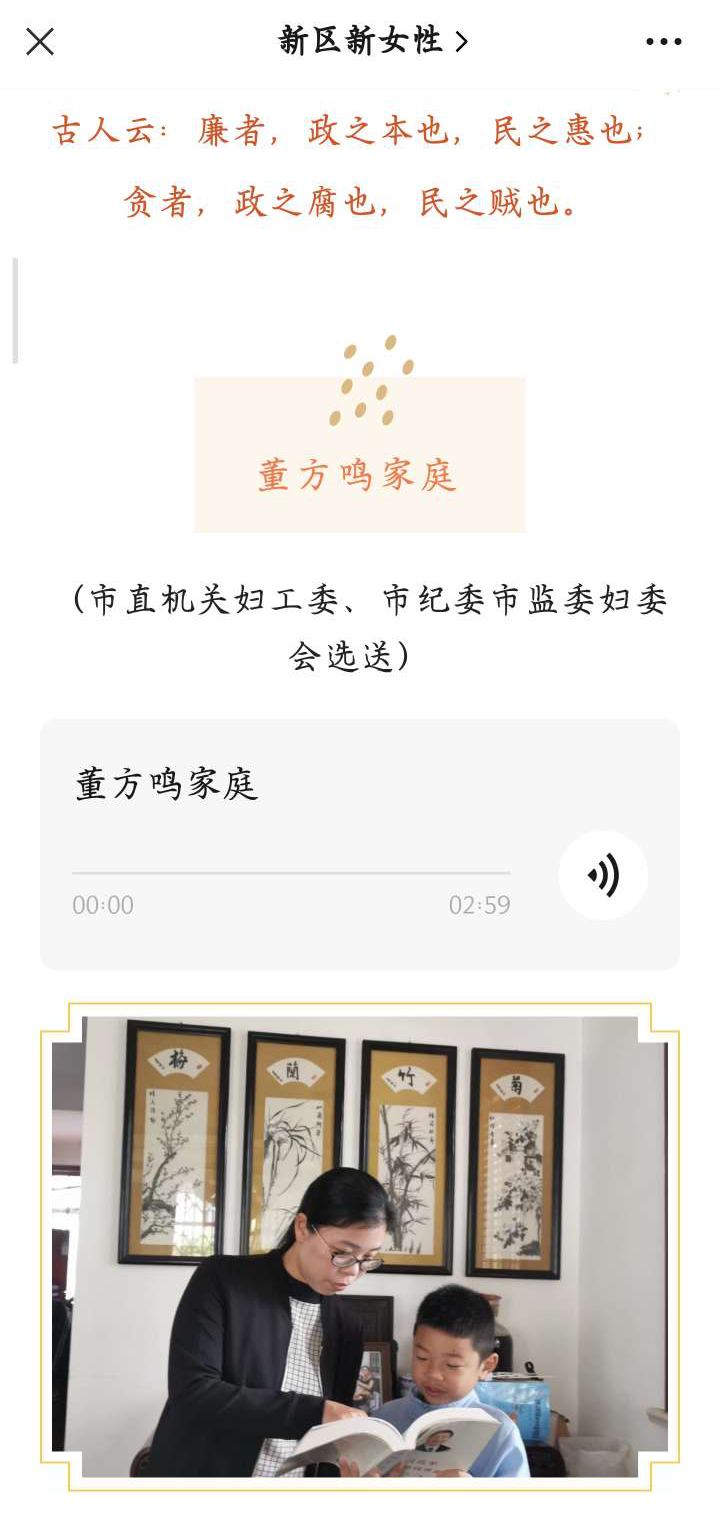Seek along the audio progress bar
Viewport: 720px width, 1525px height.
click(291, 874)
